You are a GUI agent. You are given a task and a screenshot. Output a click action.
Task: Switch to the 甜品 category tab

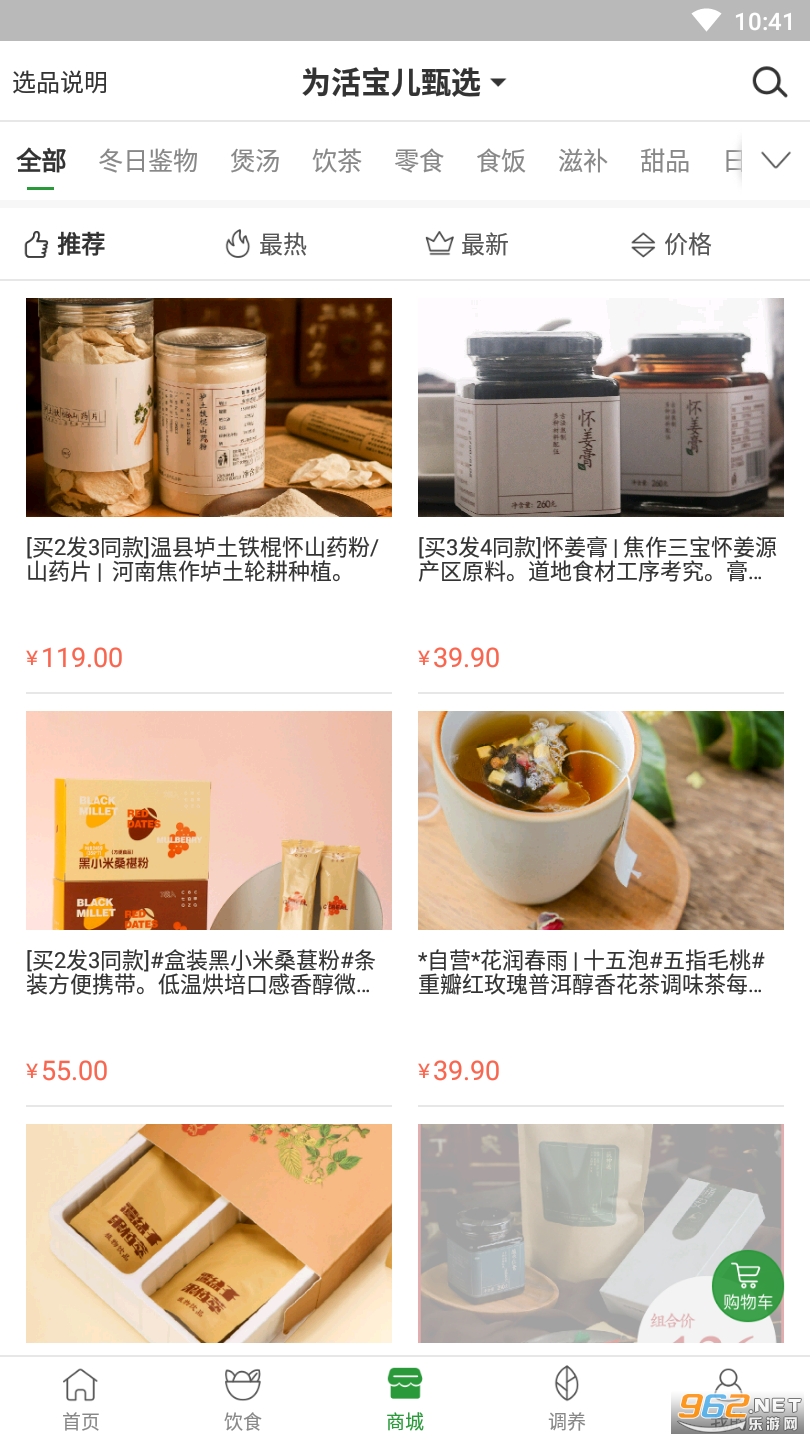point(665,161)
